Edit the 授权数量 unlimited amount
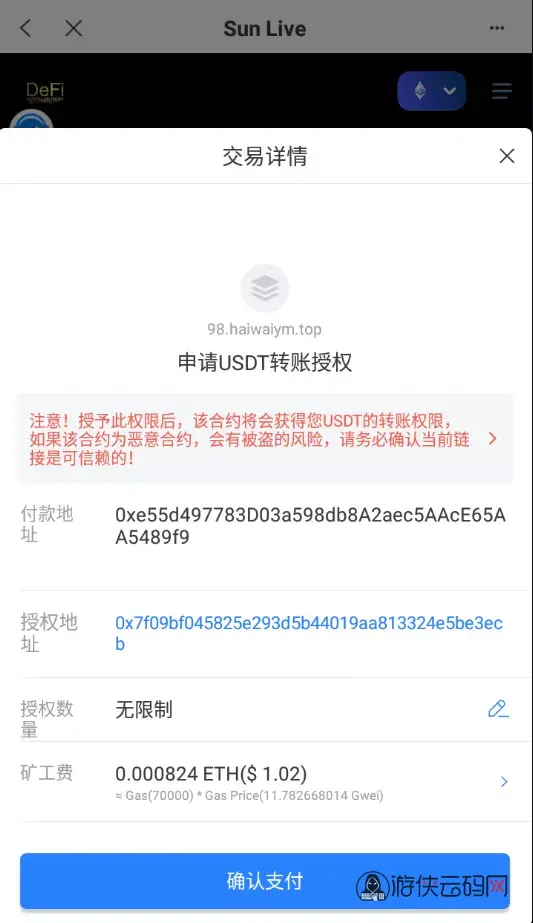This screenshot has width=533, height=923. pyautogui.click(x=498, y=709)
